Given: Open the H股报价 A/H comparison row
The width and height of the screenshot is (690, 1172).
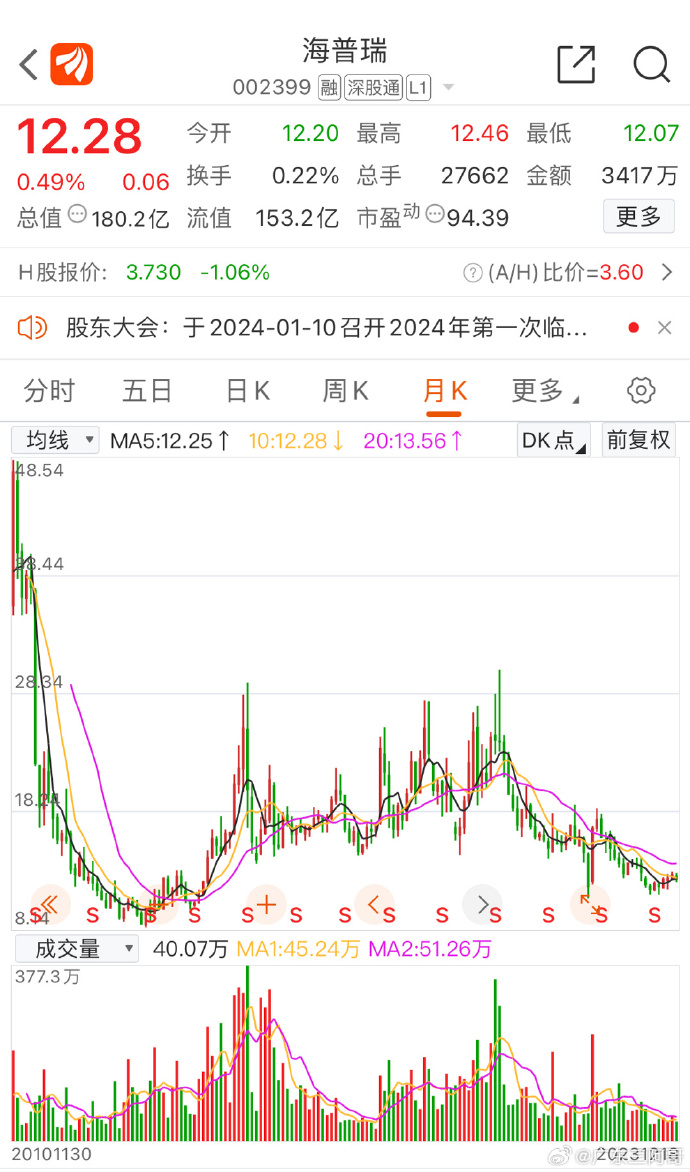Looking at the screenshot, I should pyautogui.click(x=345, y=272).
